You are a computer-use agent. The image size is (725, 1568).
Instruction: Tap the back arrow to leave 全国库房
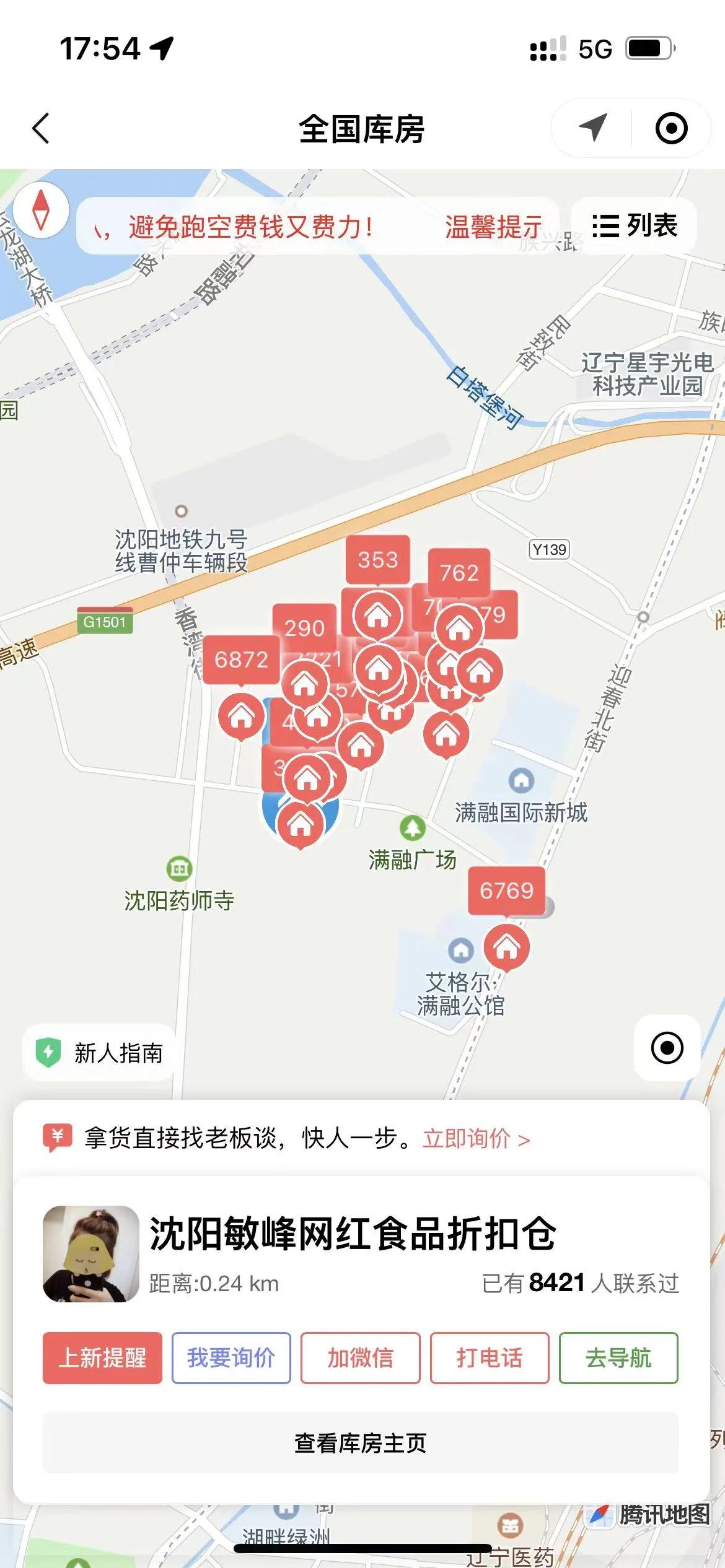(x=40, y=127)
